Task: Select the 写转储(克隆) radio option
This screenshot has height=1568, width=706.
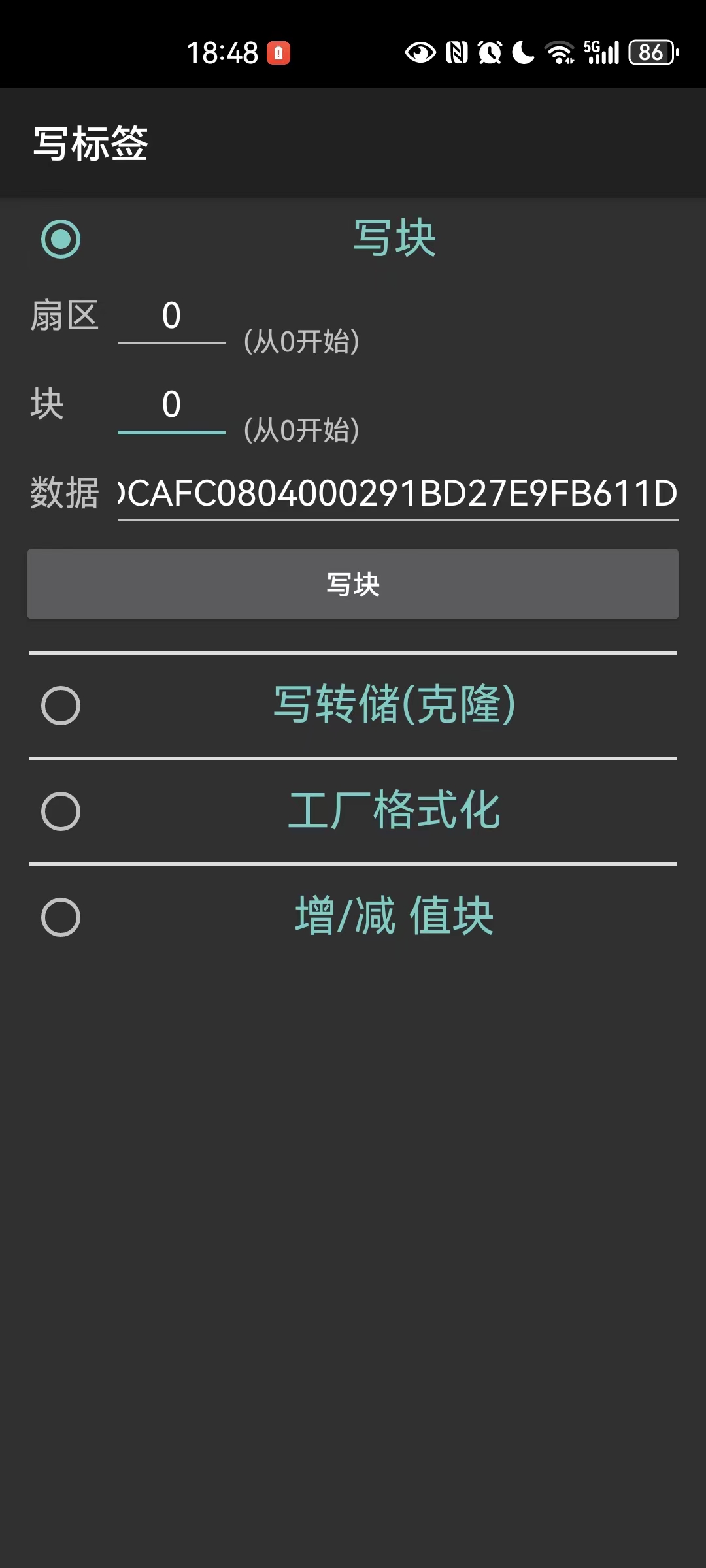Action: [x=61, y=706]
